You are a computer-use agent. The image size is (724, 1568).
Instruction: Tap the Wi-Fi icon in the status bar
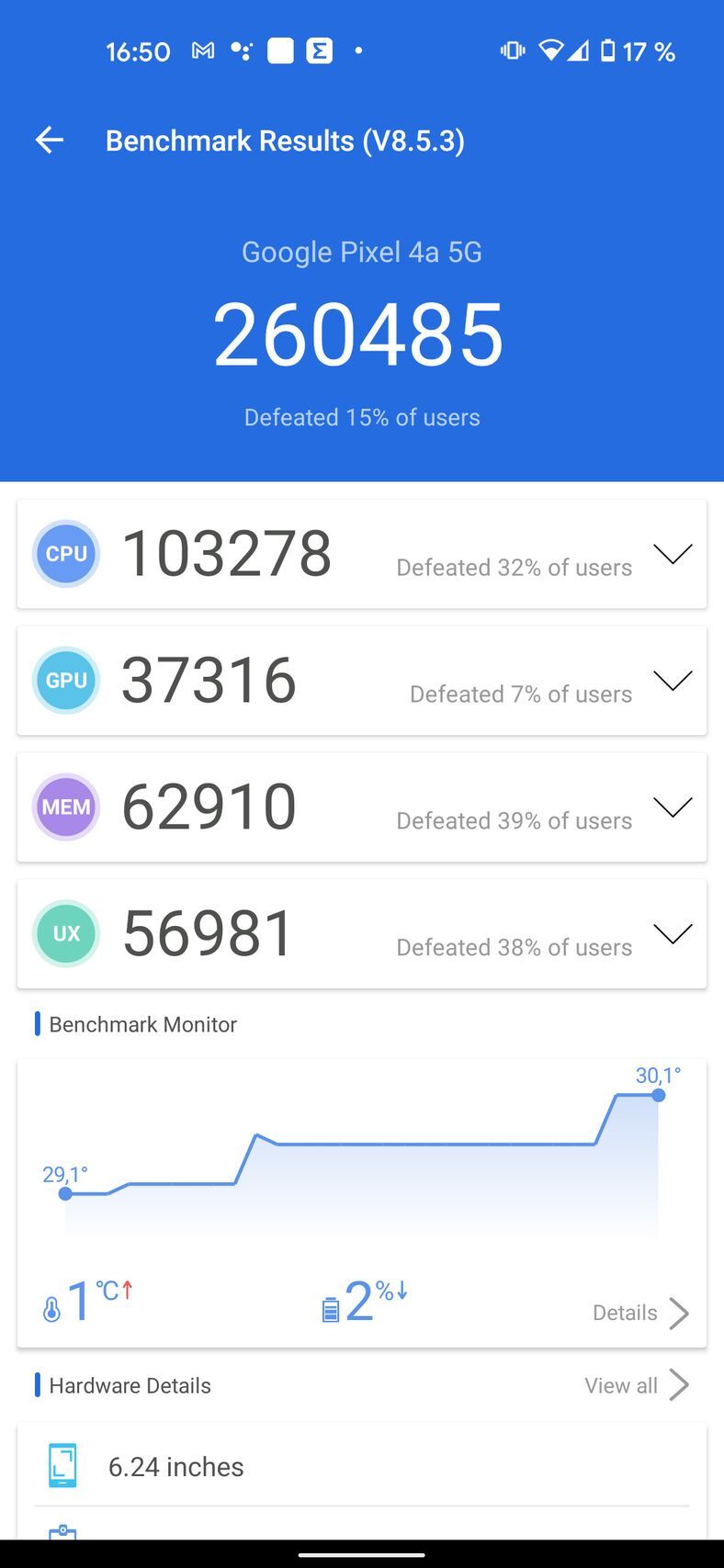[x=550, y=51]
